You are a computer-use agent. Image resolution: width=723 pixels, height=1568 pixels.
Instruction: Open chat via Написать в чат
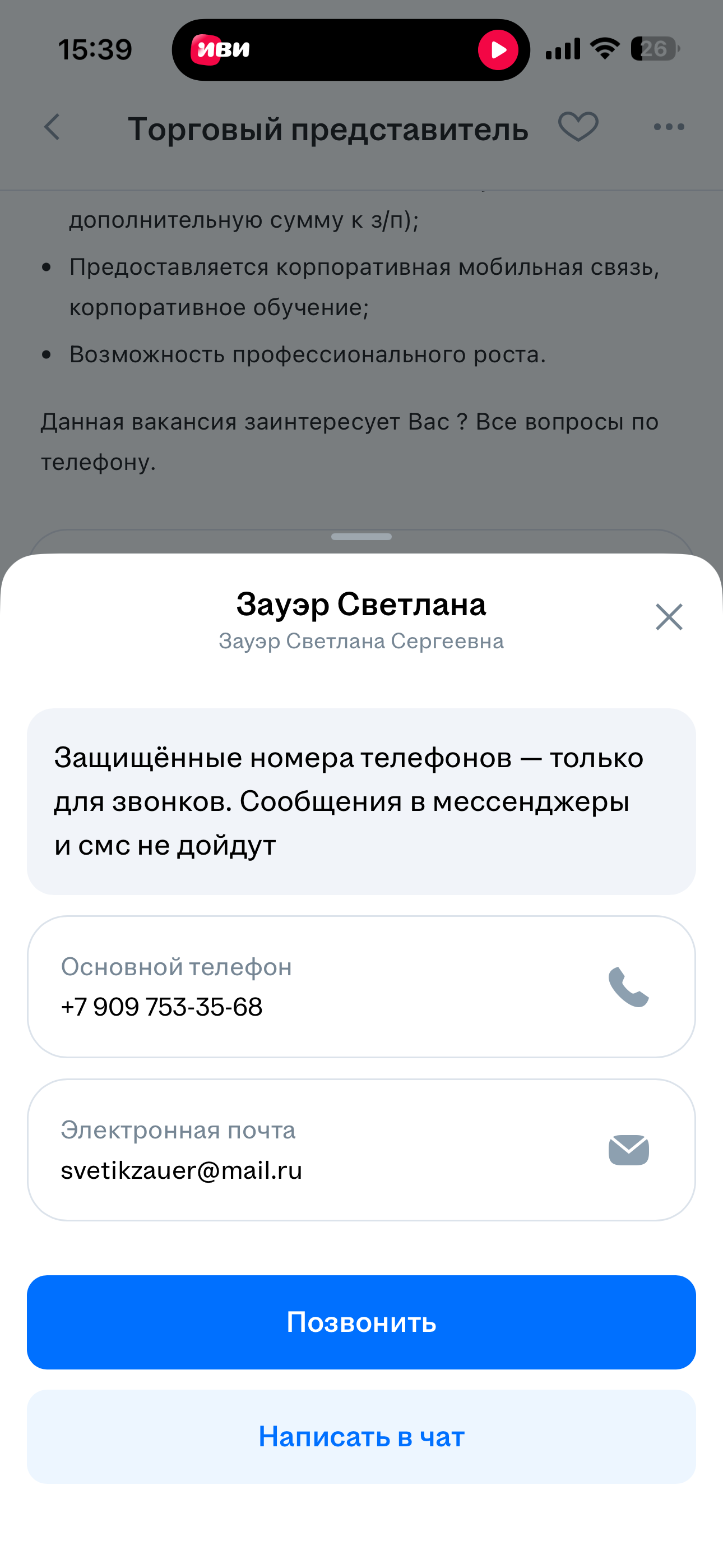(361, 1437)
